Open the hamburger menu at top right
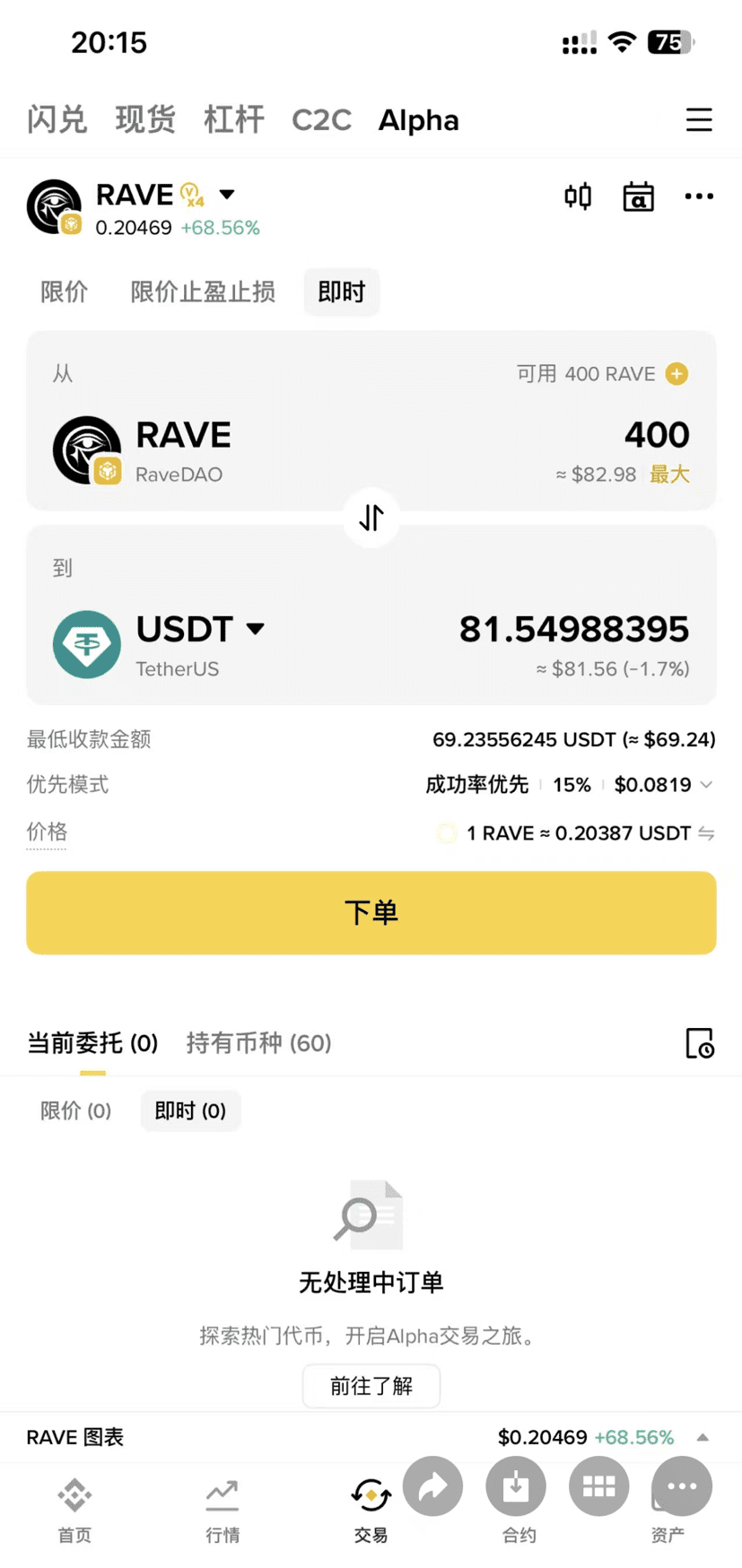 pos(698,119)
